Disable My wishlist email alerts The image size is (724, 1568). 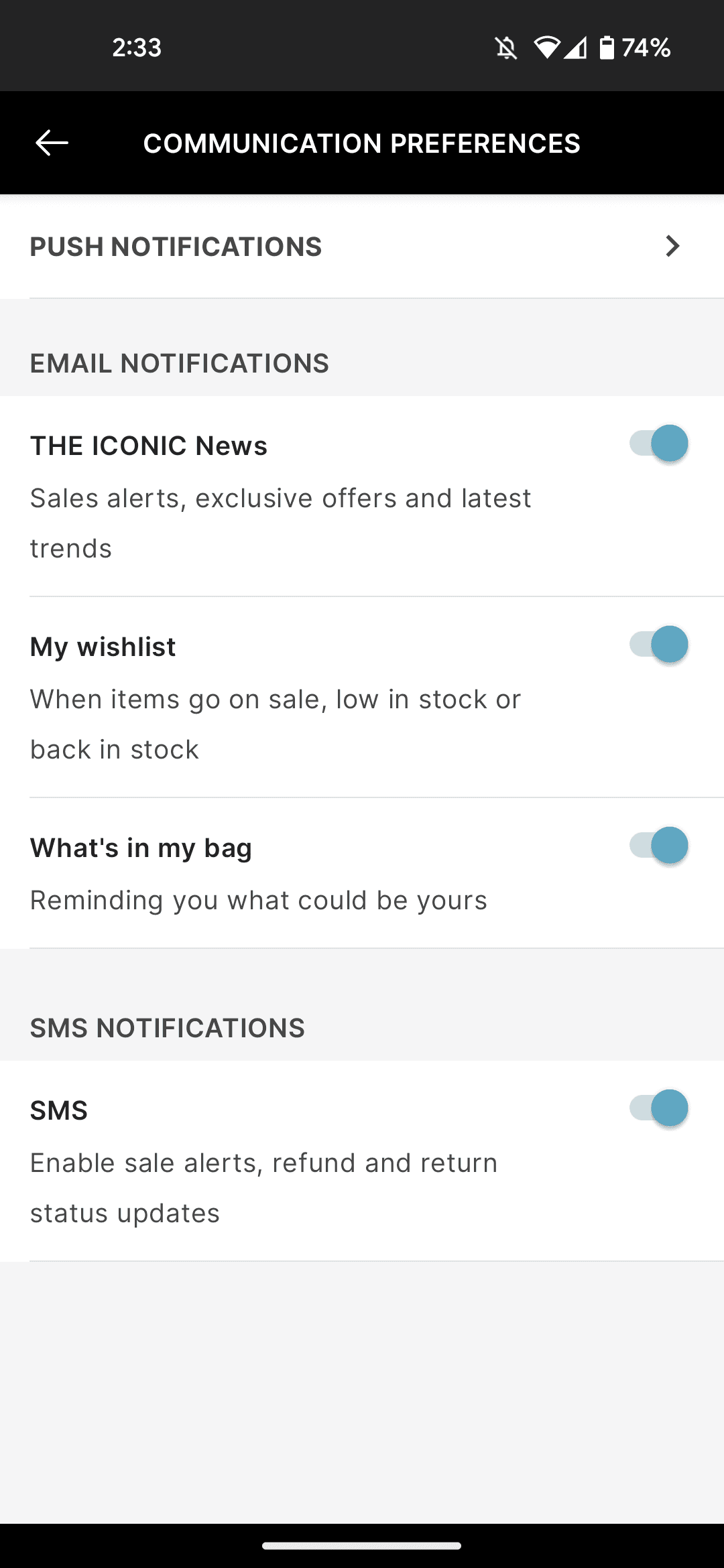[x=658, y=645]
